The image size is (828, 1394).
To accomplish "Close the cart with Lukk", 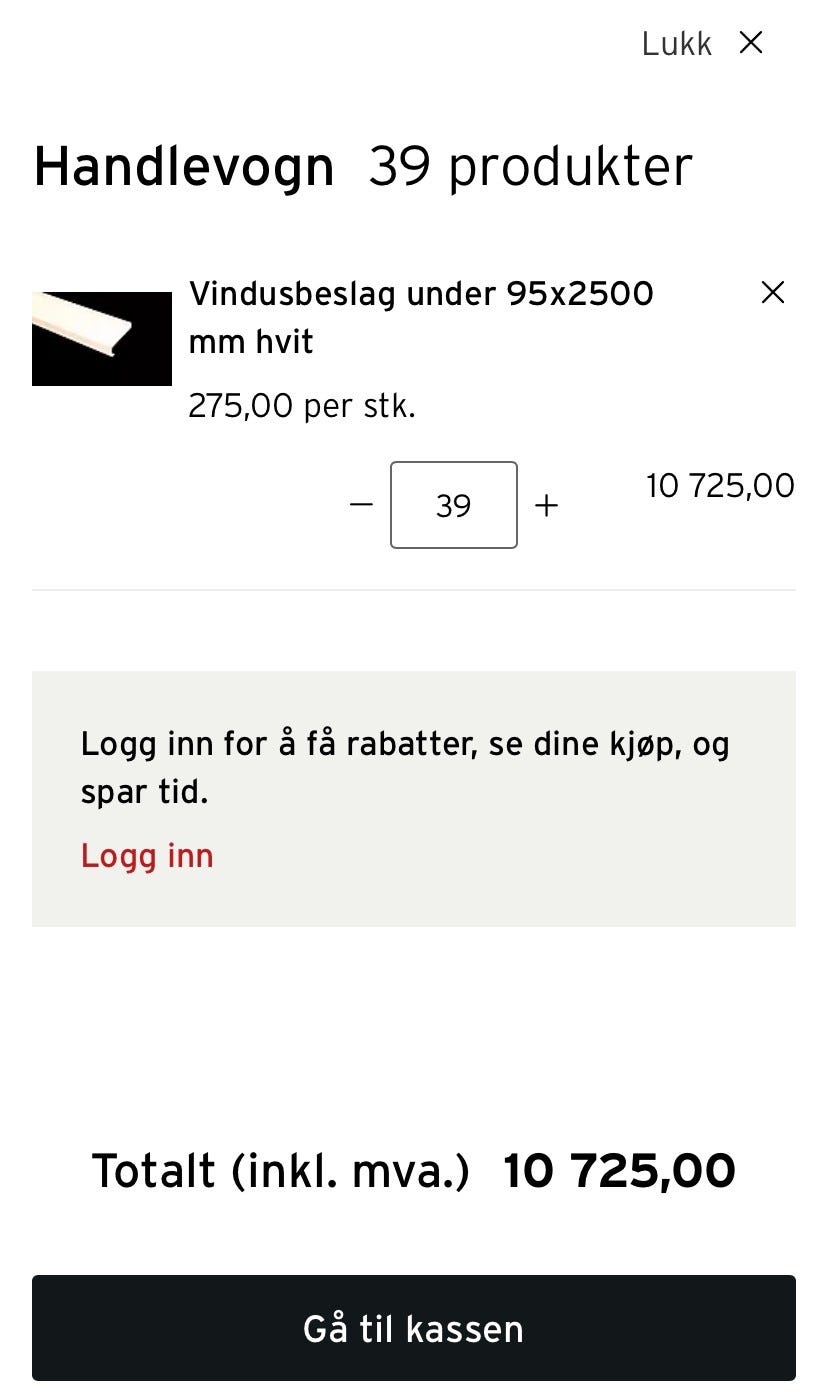I will pyautogui.click(x=702, y=43).
